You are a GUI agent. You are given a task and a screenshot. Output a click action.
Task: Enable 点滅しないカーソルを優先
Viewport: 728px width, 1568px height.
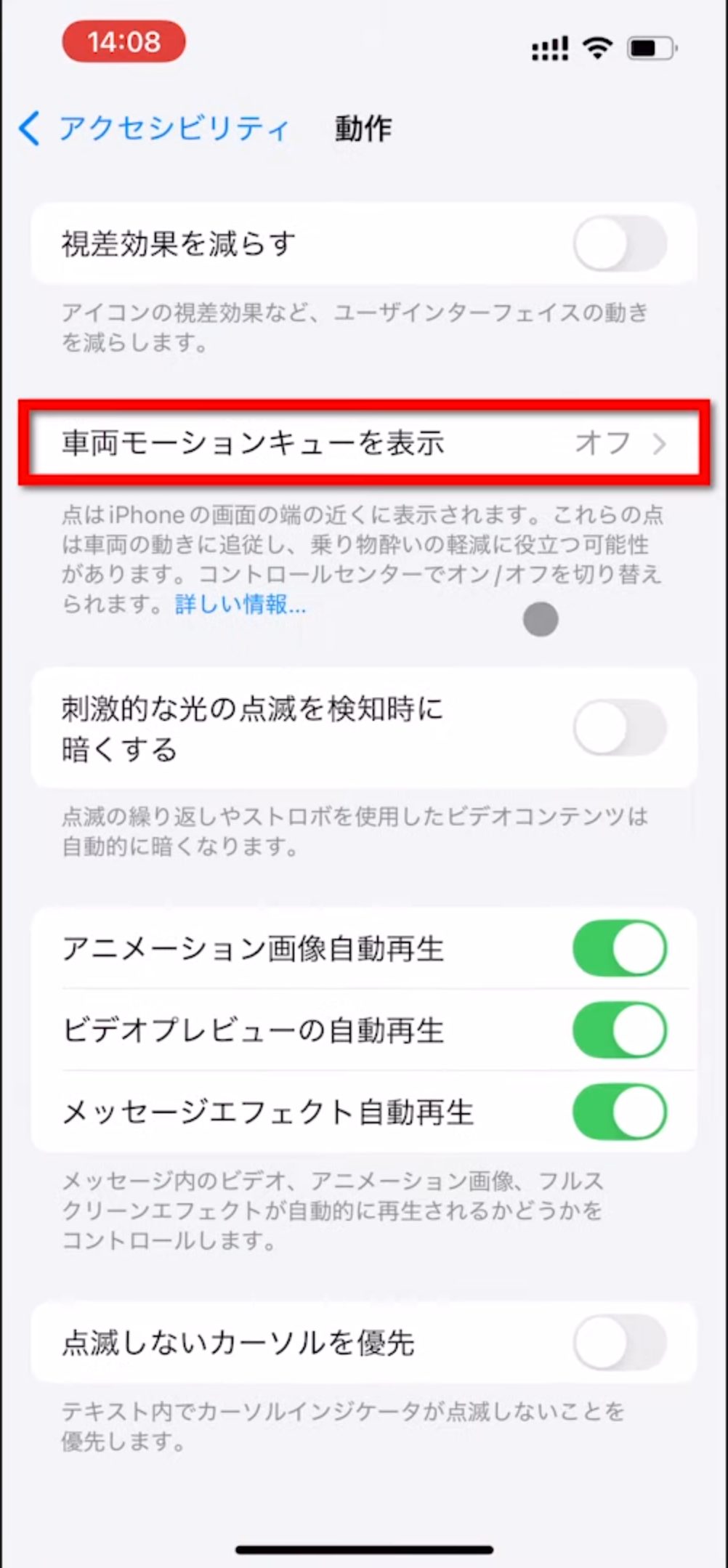pyautogui.click(x=620, y=1342)
